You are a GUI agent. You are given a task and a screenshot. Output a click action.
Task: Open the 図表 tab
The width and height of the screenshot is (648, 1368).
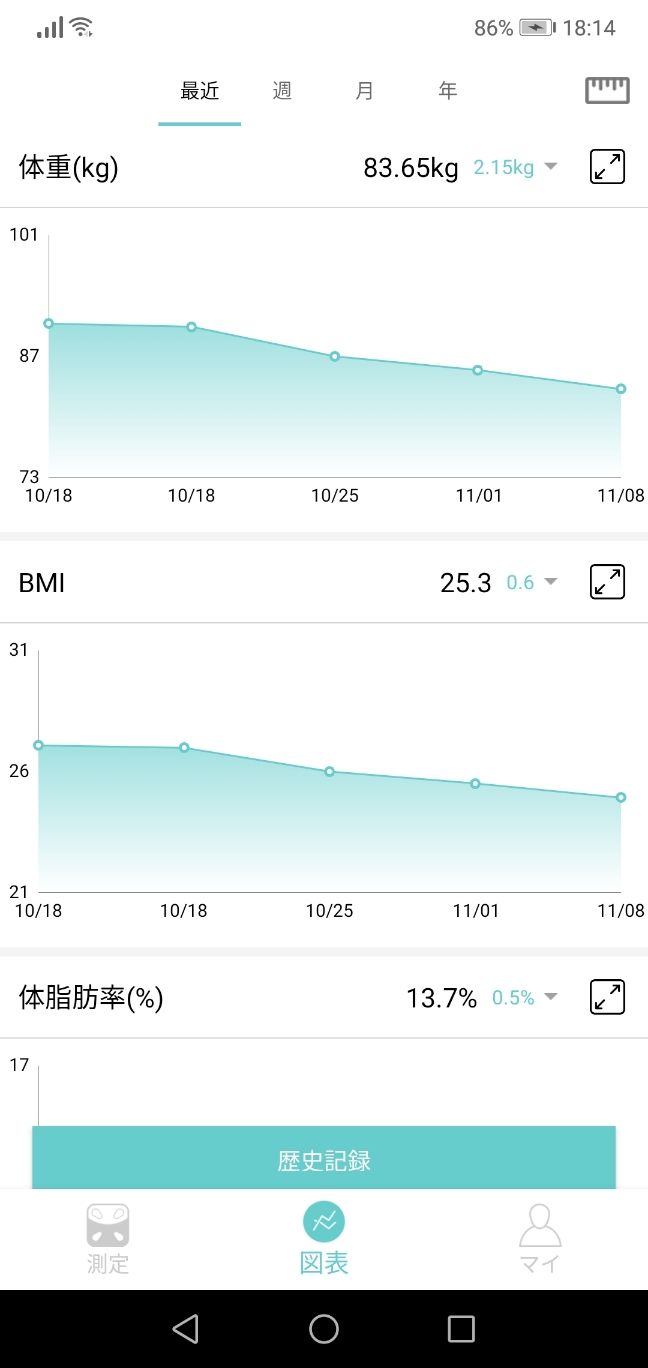click(324, 1238)
